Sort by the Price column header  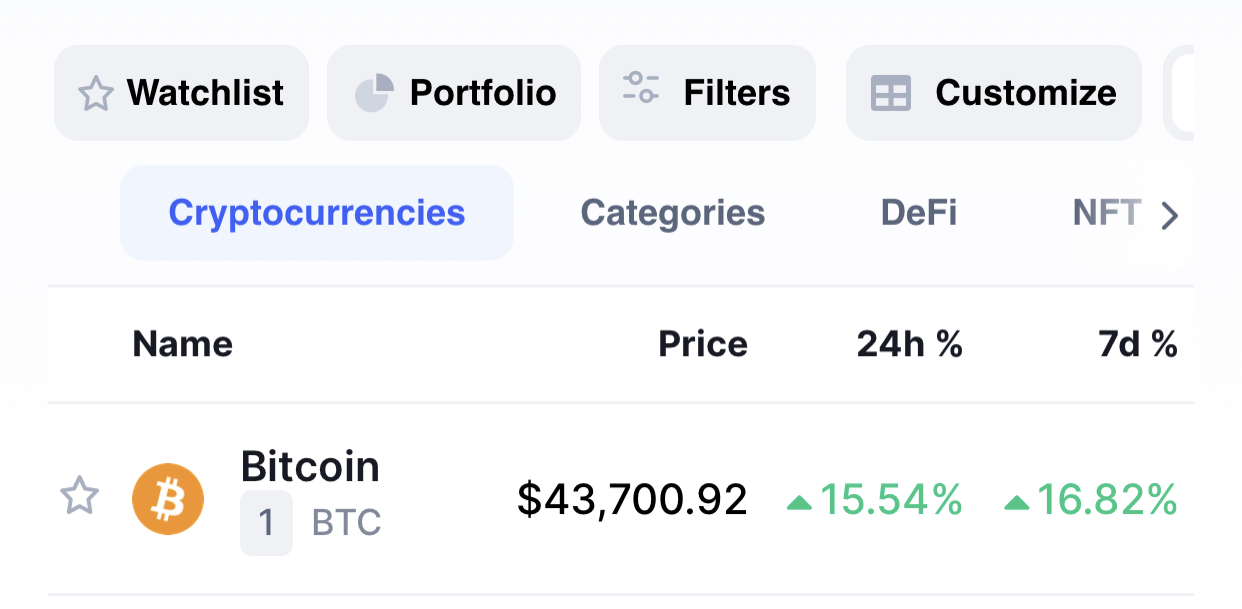(x=702, y=345)
